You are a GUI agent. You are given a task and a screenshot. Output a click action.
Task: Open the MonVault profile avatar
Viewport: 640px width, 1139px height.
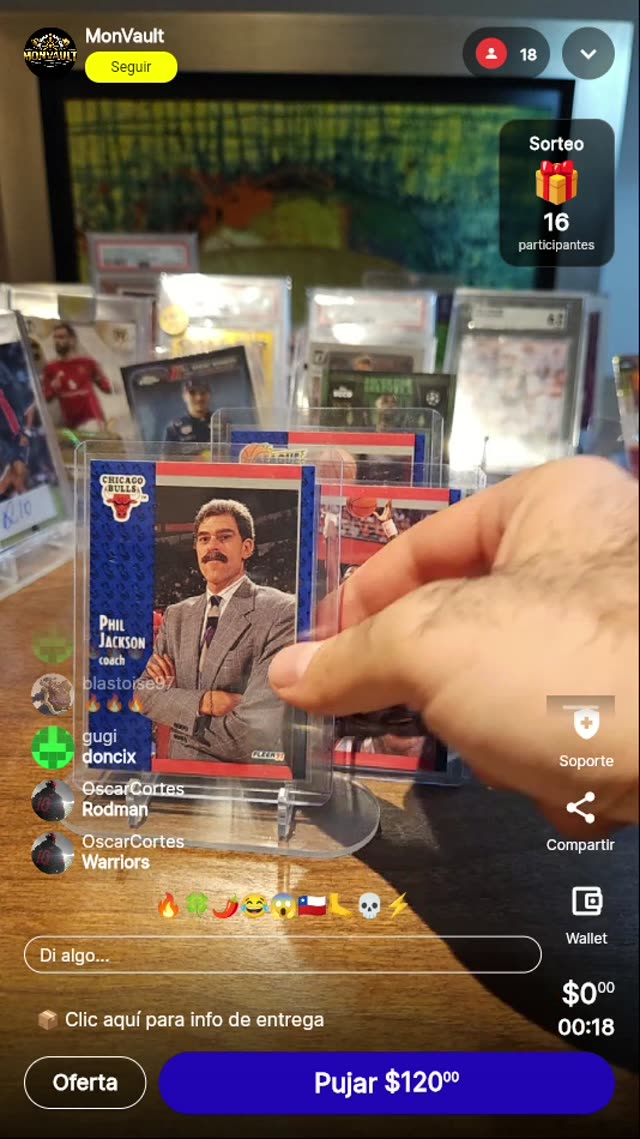tap(50, 52)
